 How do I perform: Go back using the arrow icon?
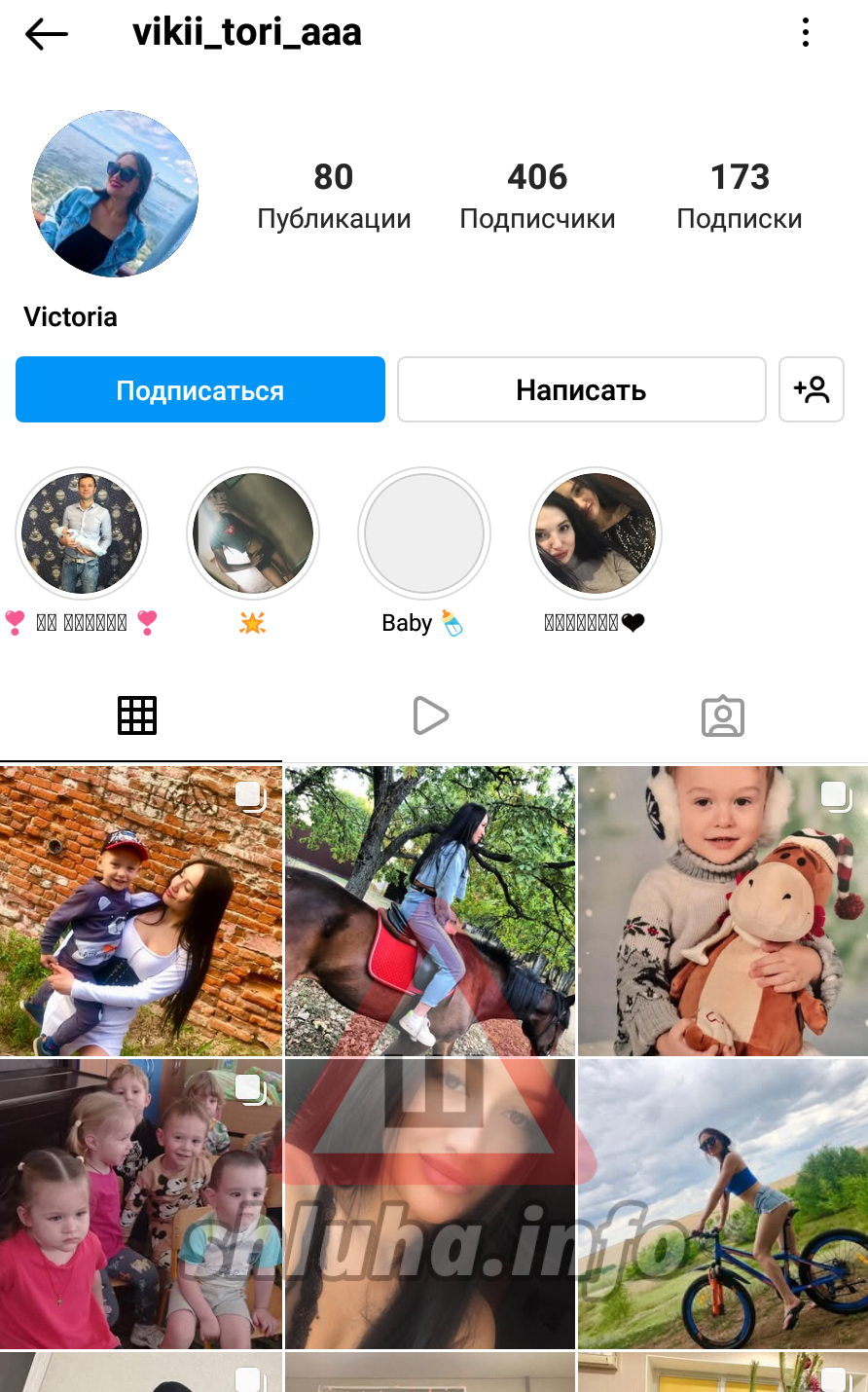tap(47, 34)
